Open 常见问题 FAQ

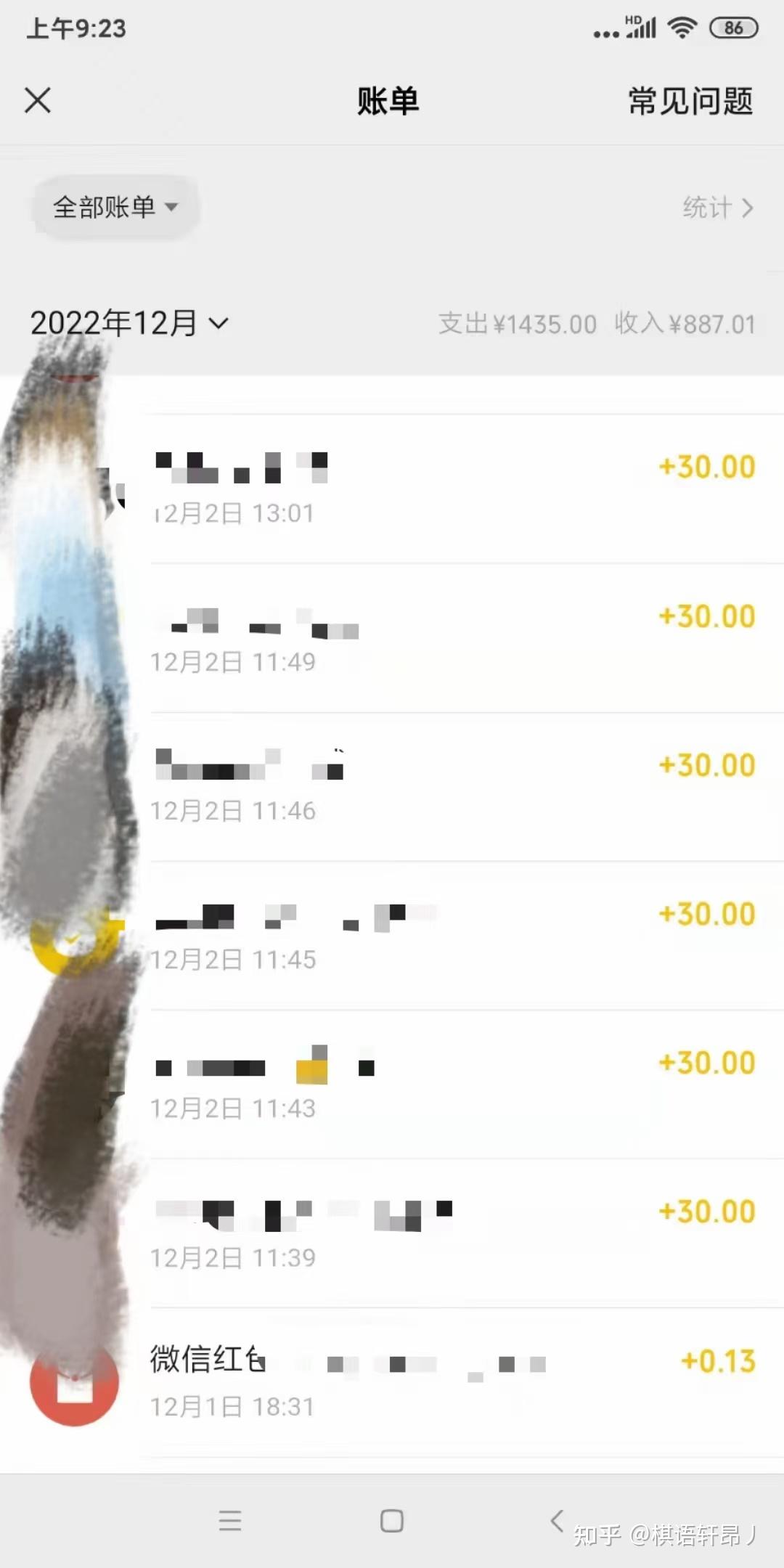(690, 102)
